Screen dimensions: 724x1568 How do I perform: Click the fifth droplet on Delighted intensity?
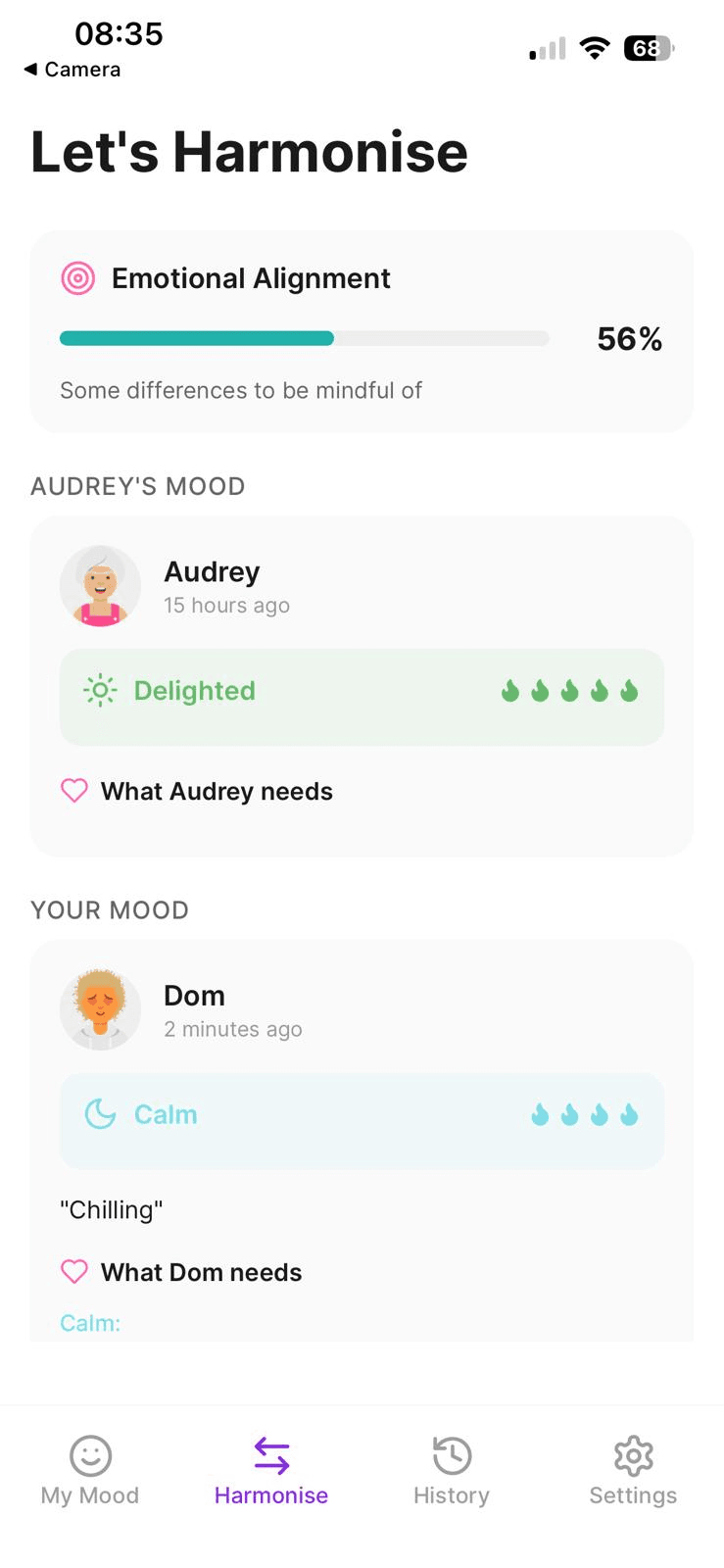coord(628,690)
